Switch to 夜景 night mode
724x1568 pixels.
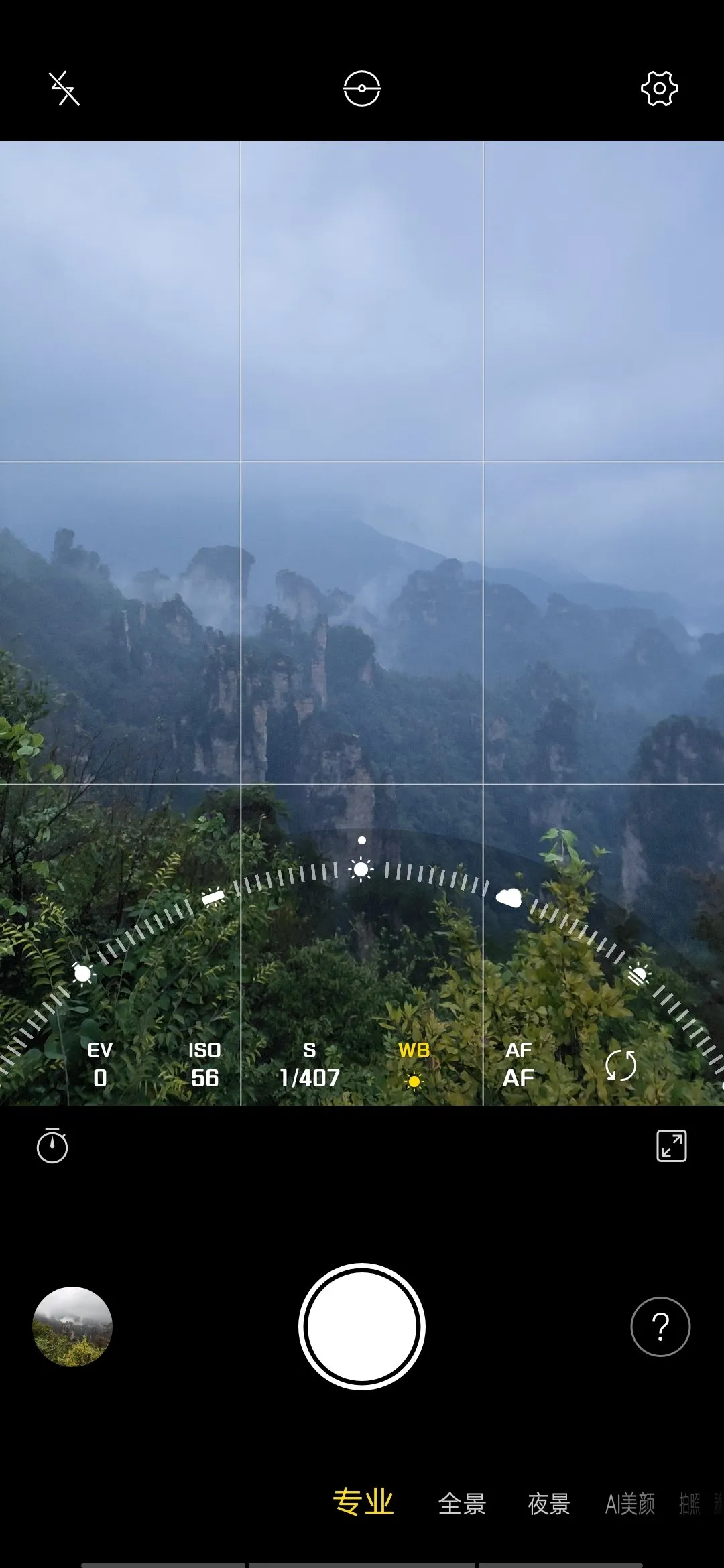549,1504
